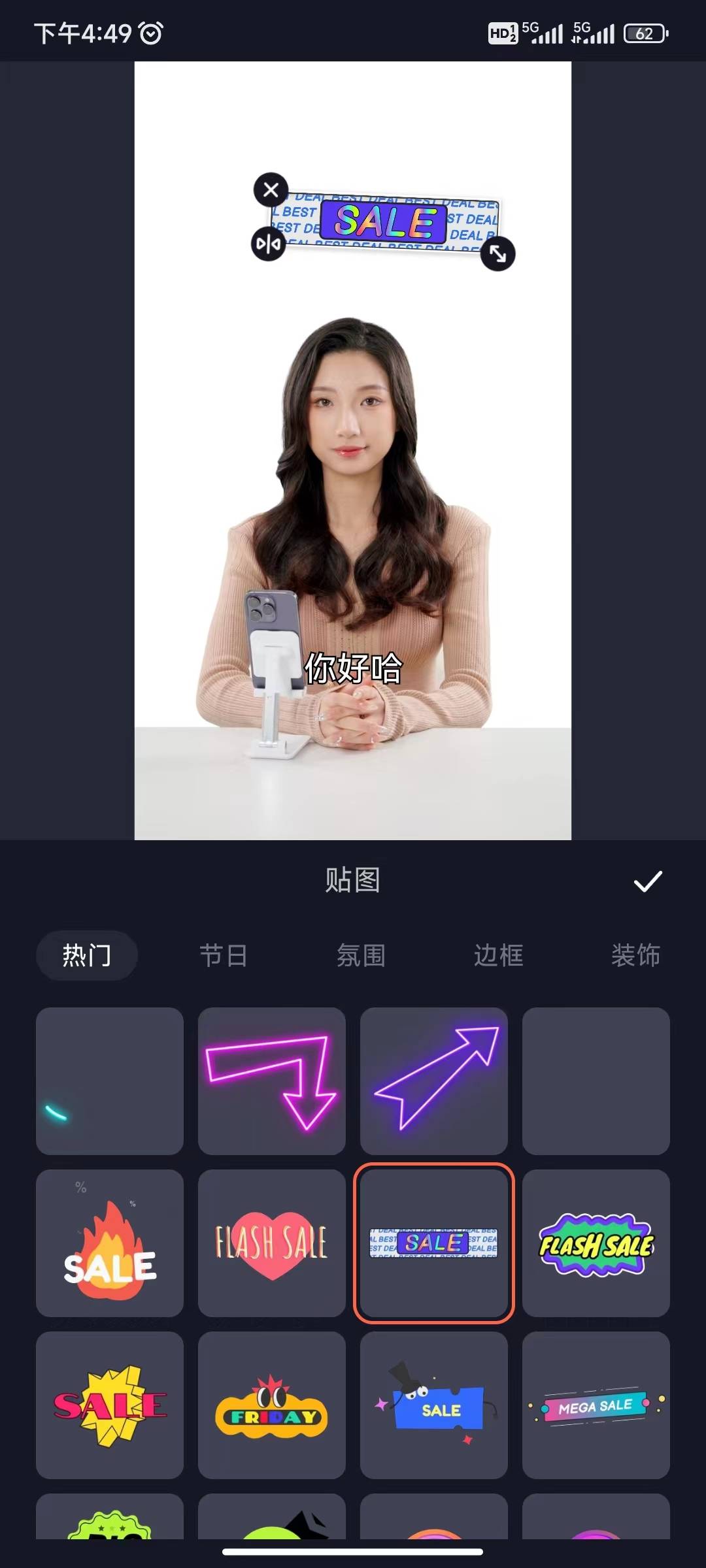Select the highlighted blue SALE banner sticker
This screenshot has height=1568, width=706.
[434, 1243]
